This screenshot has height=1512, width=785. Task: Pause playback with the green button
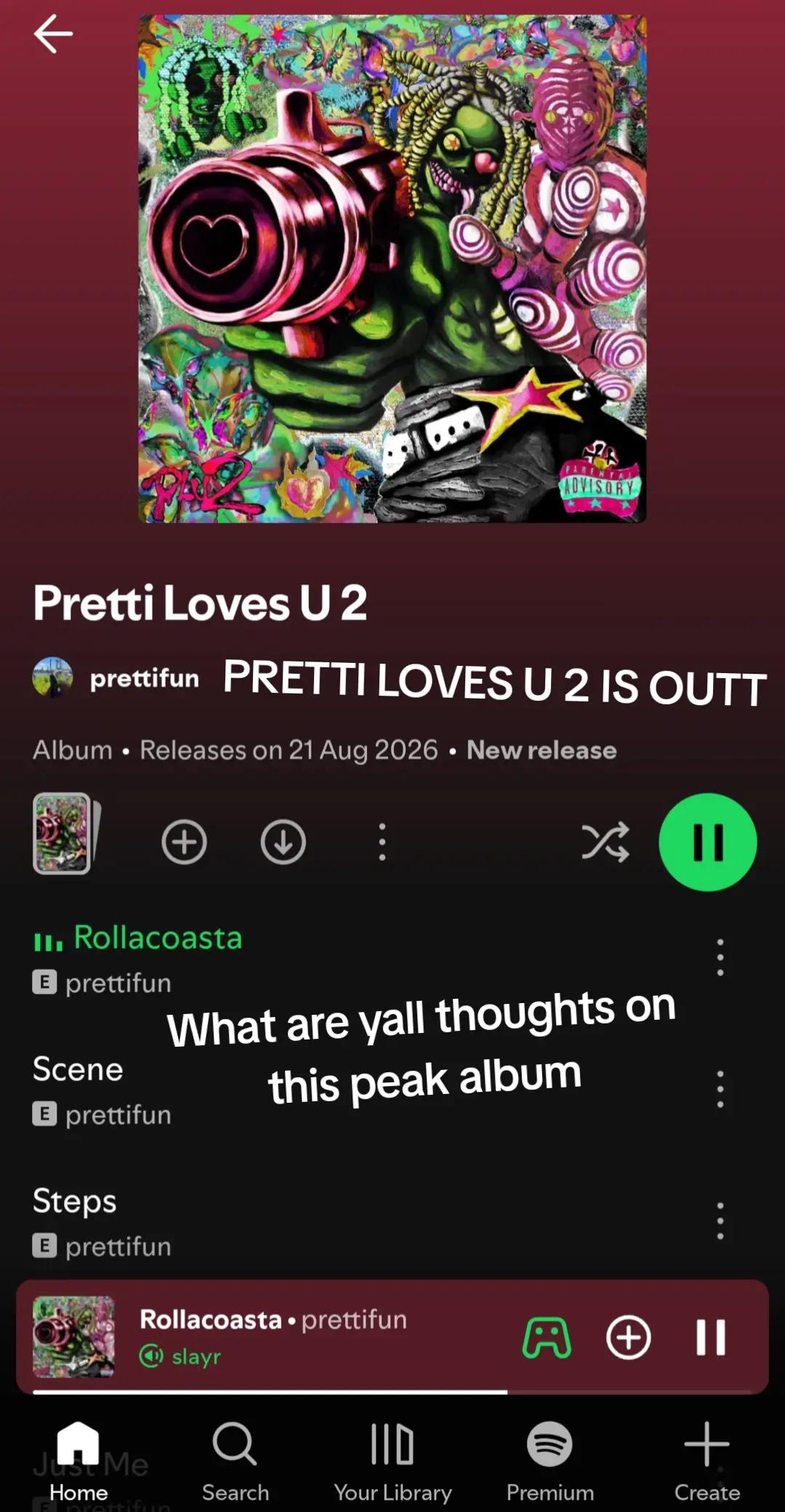[707, 842]
